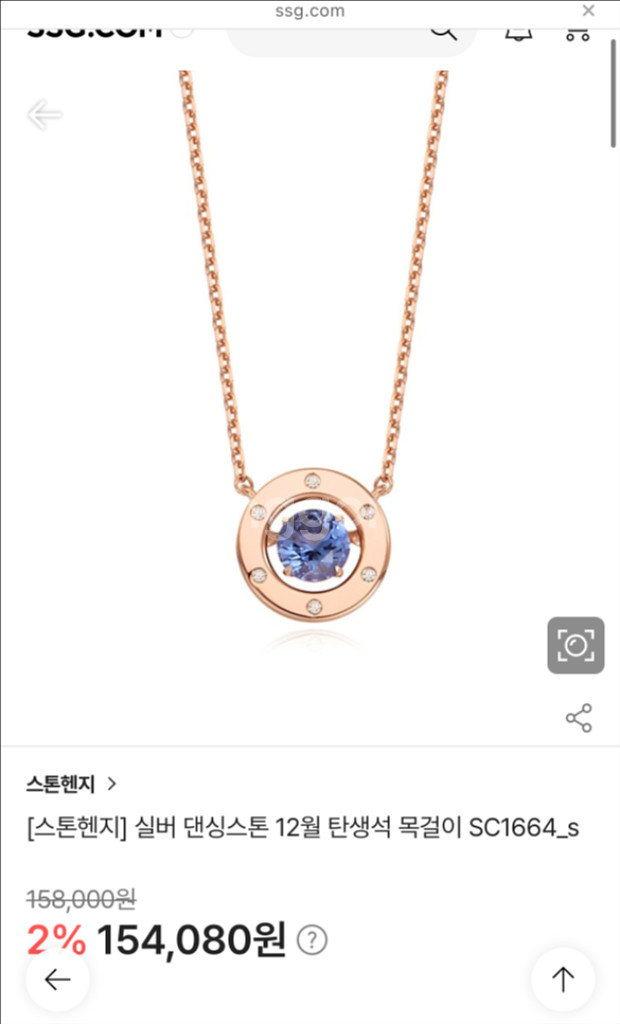The image size is (620, 1024).
Task: Show price info via question mark icon
Action: coord(312,940)
